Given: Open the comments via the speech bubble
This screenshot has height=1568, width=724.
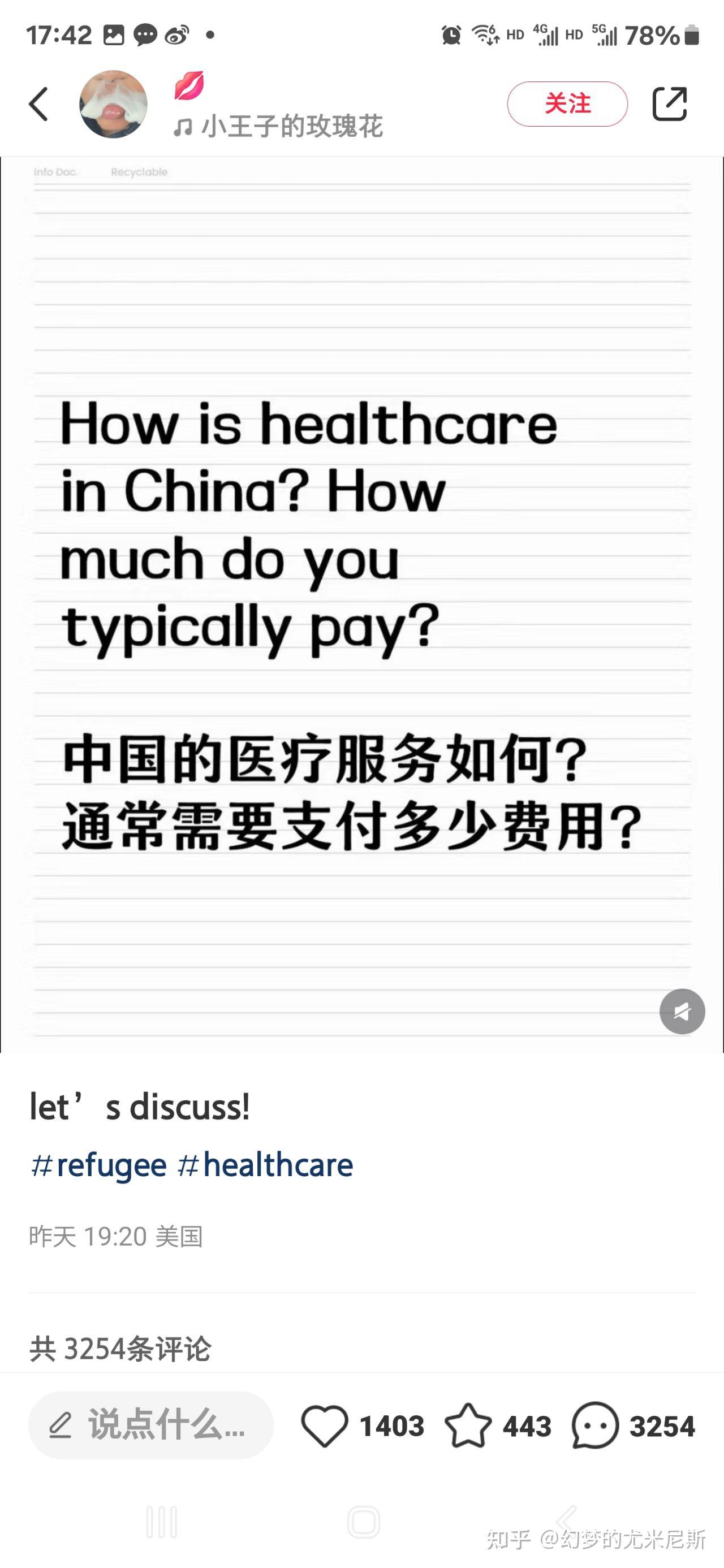Looking at the screenshot, I should click(x=594, y=1426).
